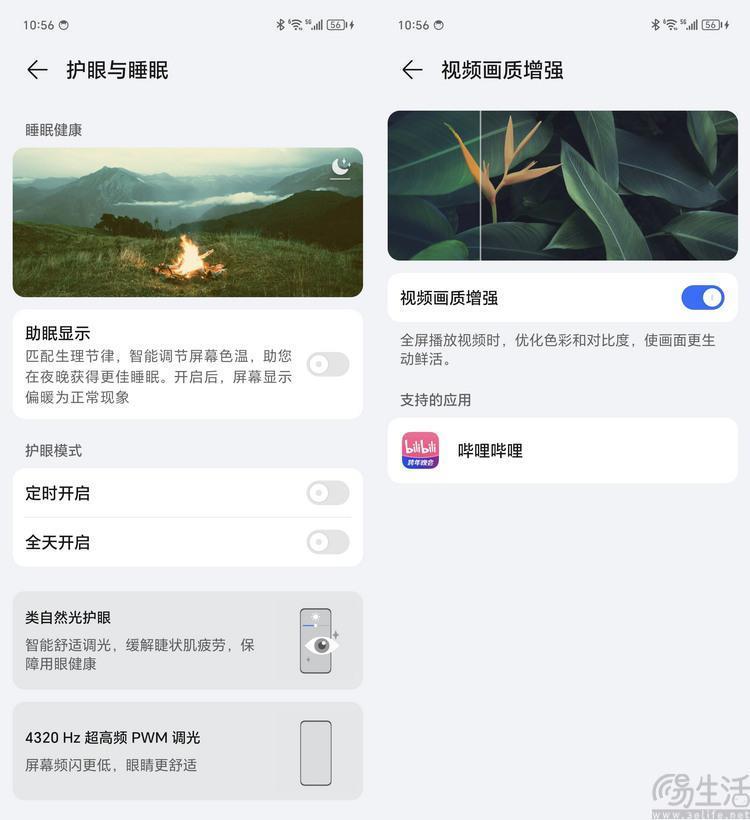Turn on 定时开启 switch

(327, 492)
